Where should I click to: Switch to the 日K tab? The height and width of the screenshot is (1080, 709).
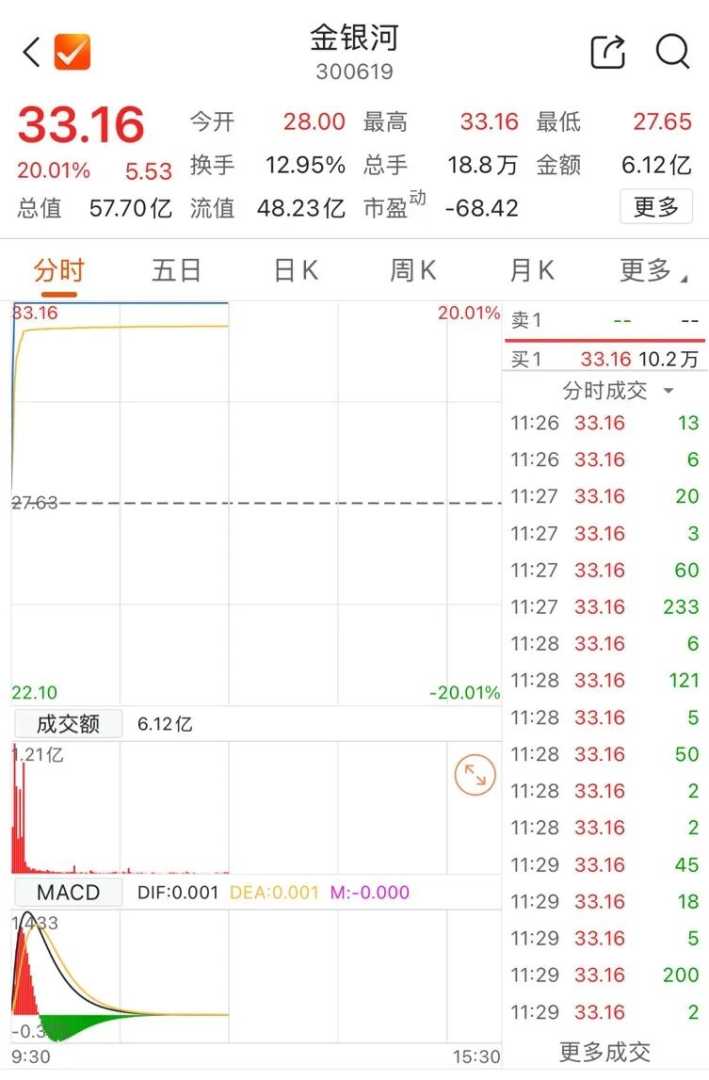[x=296, y=270]
